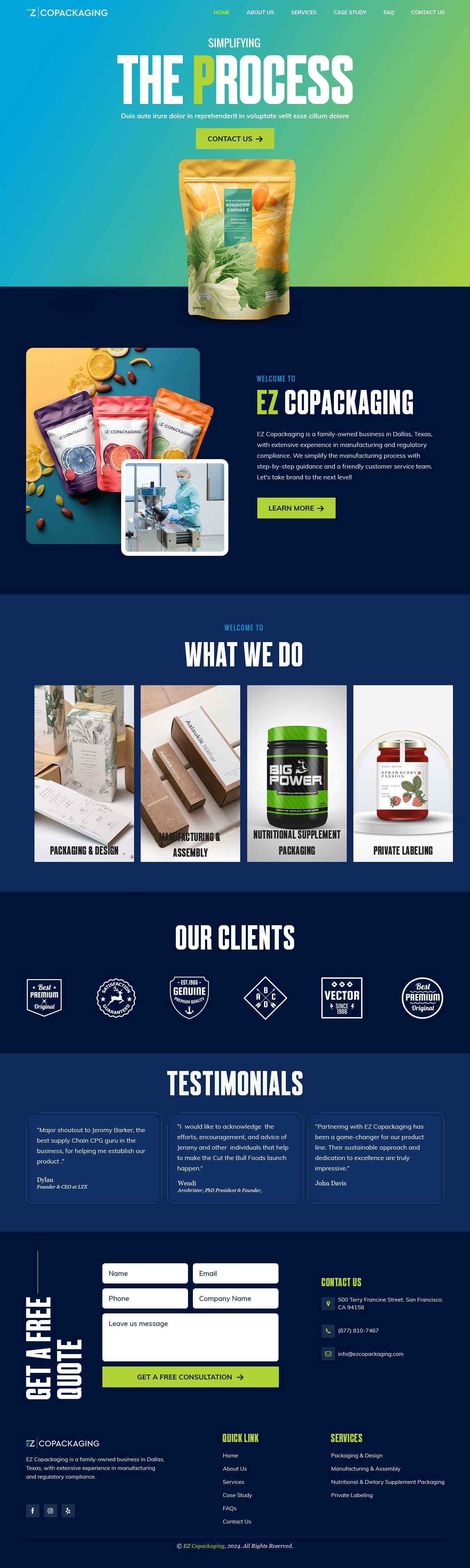Image resolution: width=470 pixels, height=1568 pixels.
Task: Focus the Name field in the quote form
Action: (145, 1273)
